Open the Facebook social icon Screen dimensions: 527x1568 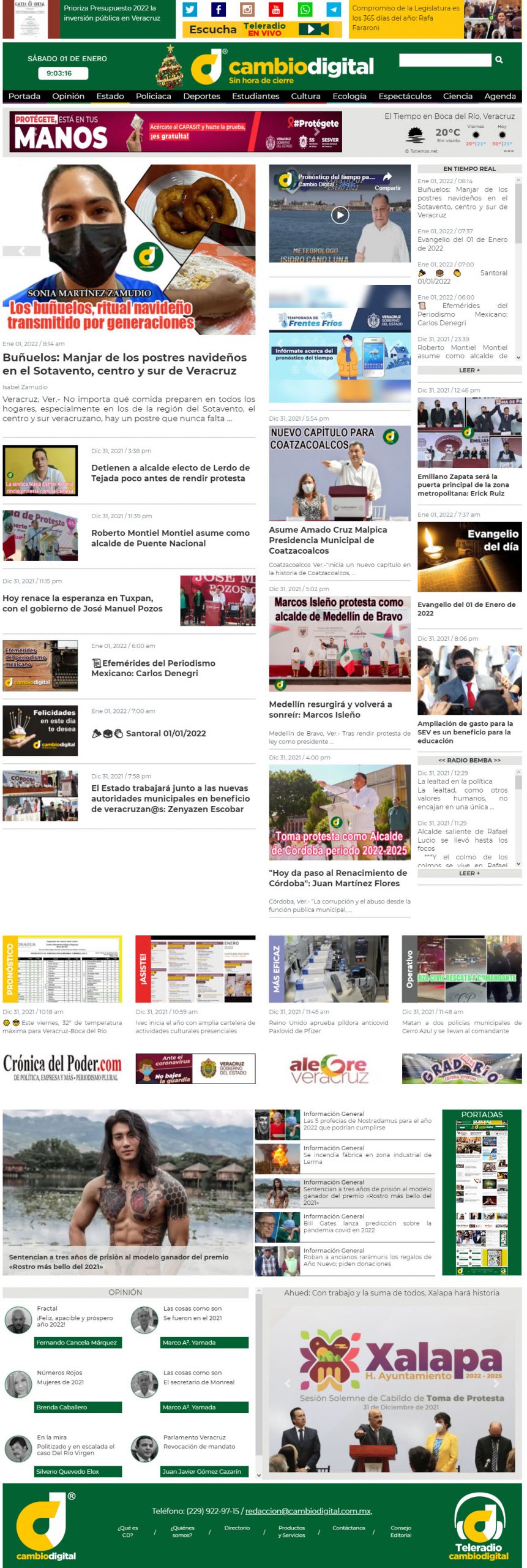(x=219, y=10)
